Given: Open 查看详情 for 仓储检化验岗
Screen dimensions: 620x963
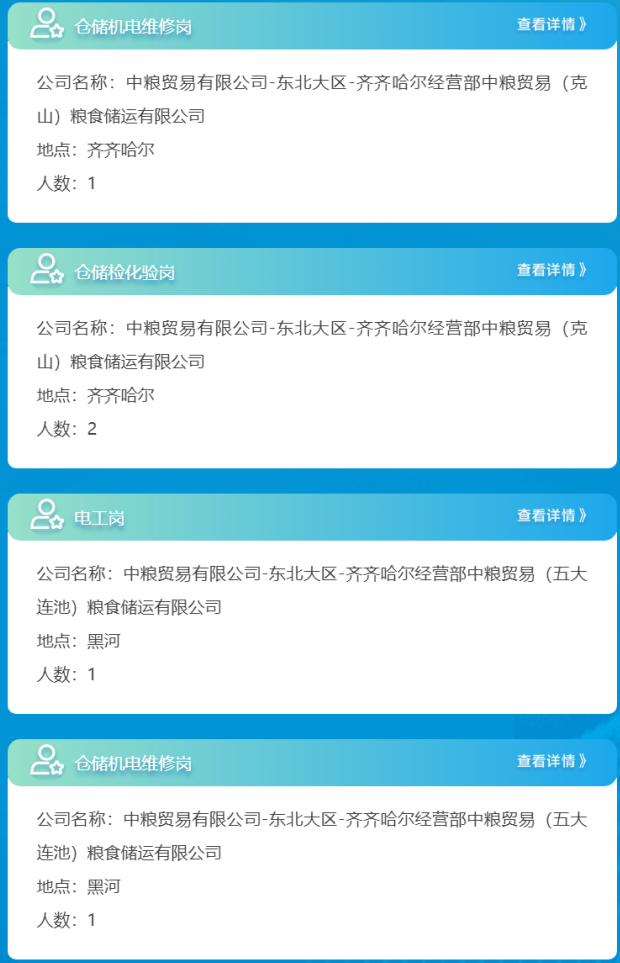Looking at the screenshot, I should (x=551, y=270).
